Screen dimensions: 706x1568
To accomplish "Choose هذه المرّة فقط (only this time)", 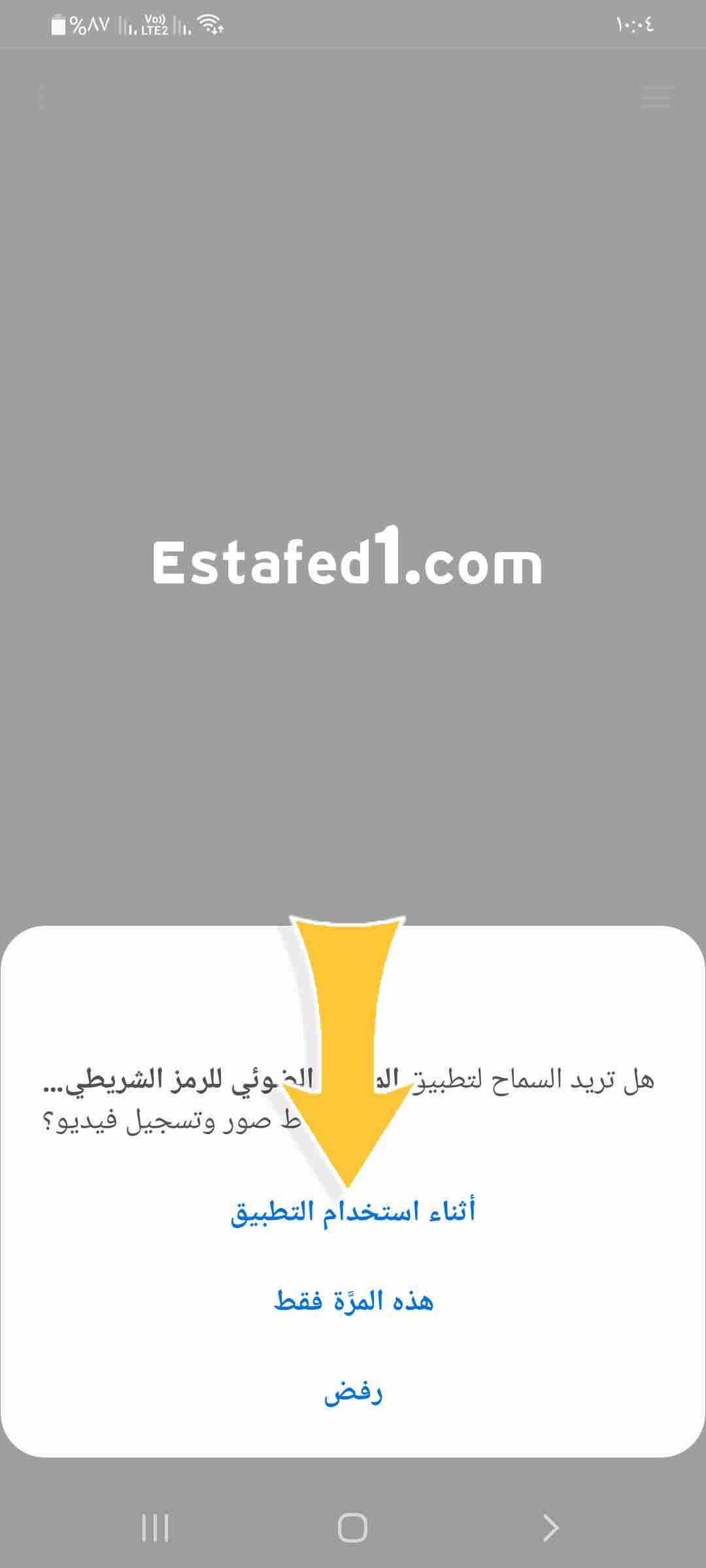I will (353, 1301).
